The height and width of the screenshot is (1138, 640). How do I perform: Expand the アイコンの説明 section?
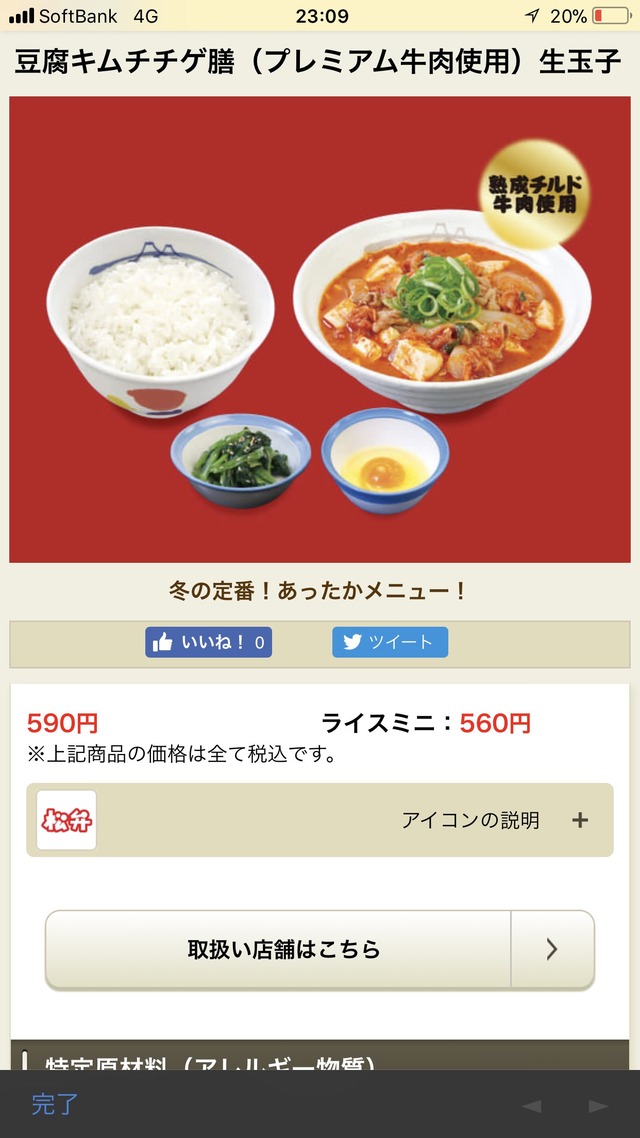pyautogui.click(x=579, y=820)
